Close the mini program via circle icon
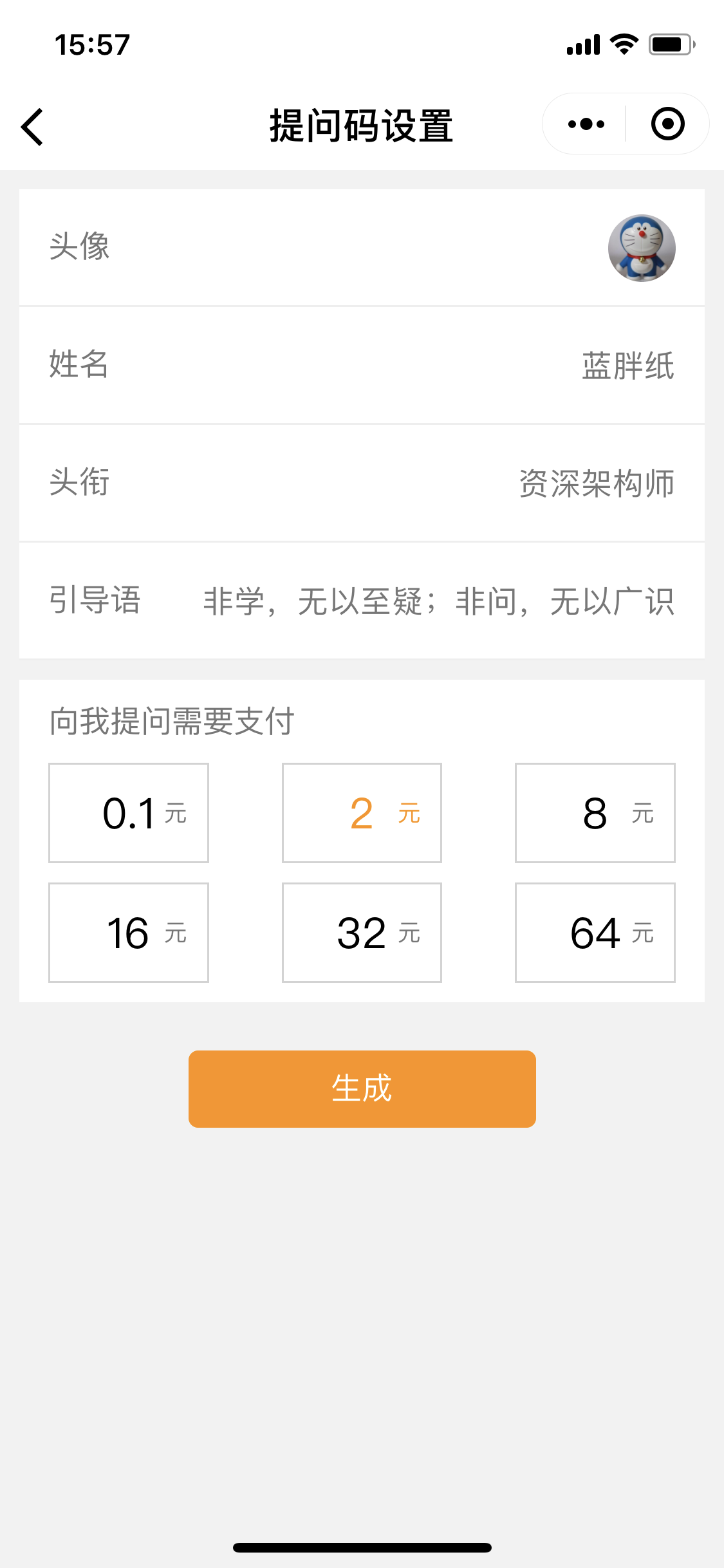This screenshot has width=724, height=1568. [667, 124]
